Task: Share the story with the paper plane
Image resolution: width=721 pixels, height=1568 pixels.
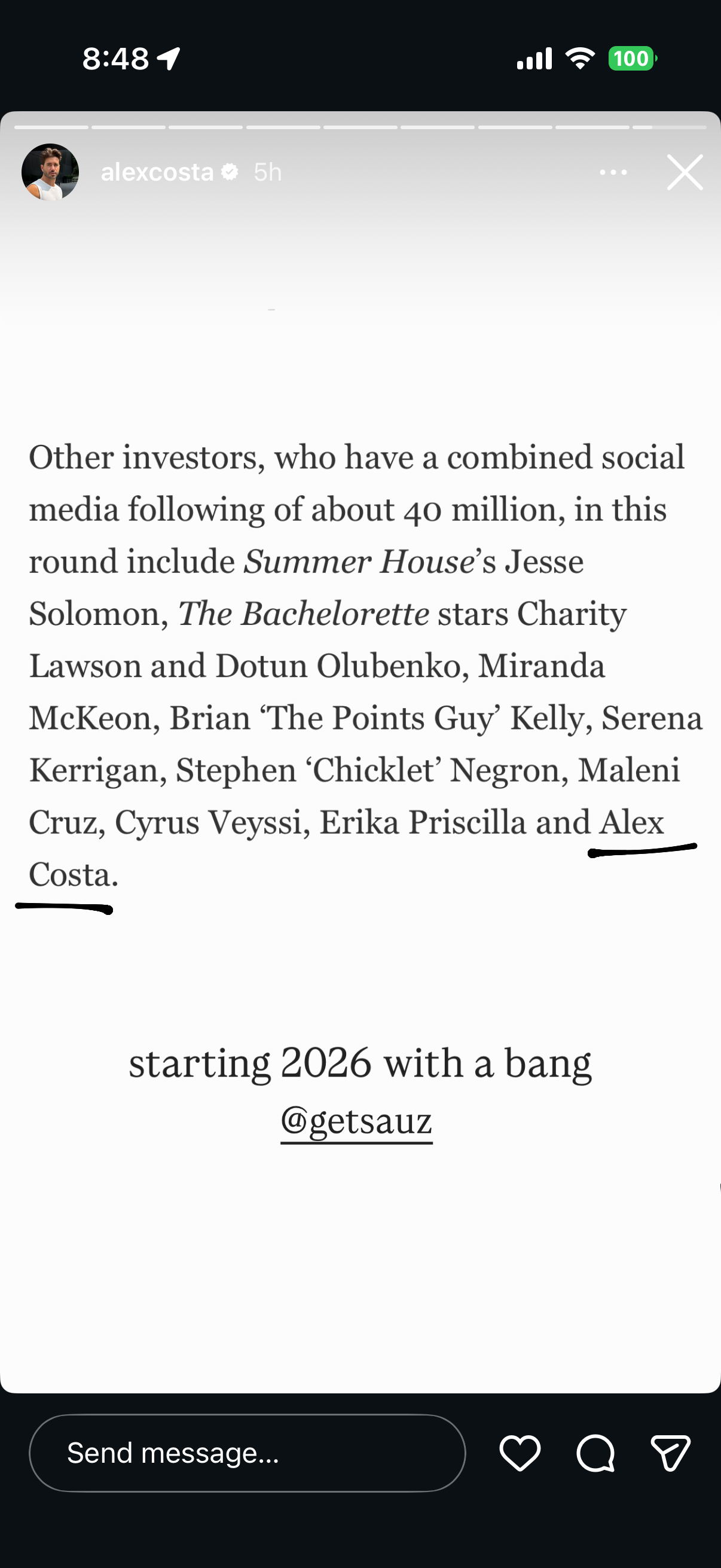Action: [670, 1453]
